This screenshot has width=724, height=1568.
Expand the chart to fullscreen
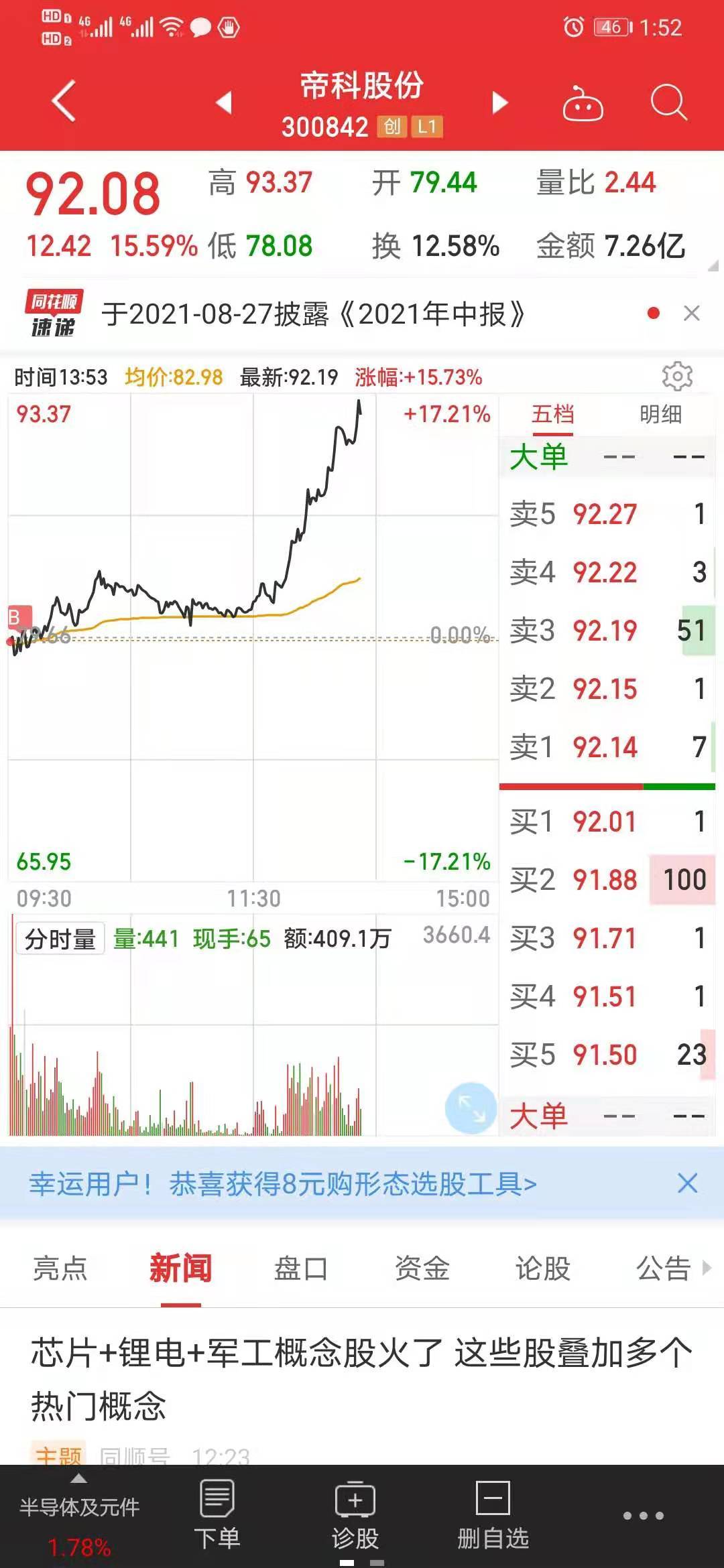(x=471, y=1108)
